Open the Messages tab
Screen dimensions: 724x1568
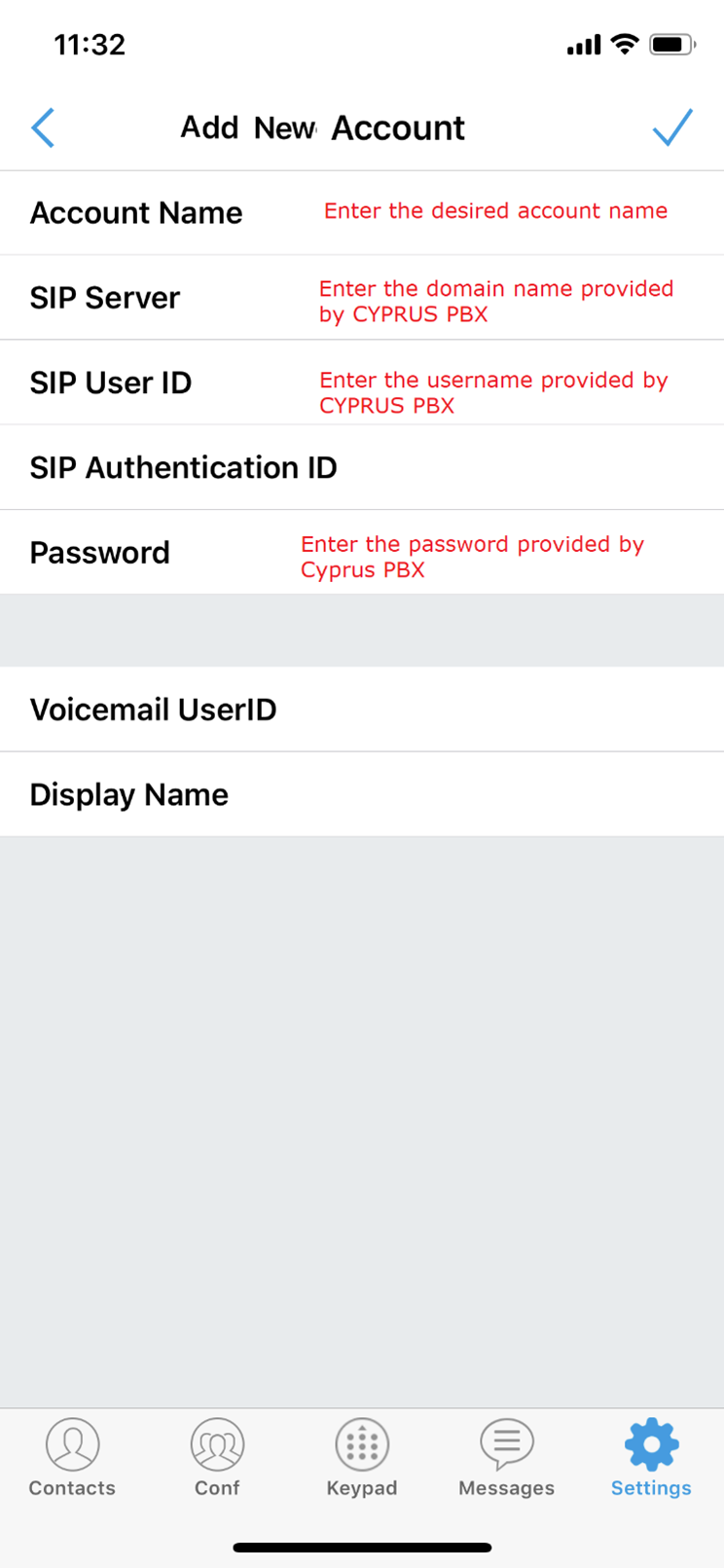(507, 1457)
